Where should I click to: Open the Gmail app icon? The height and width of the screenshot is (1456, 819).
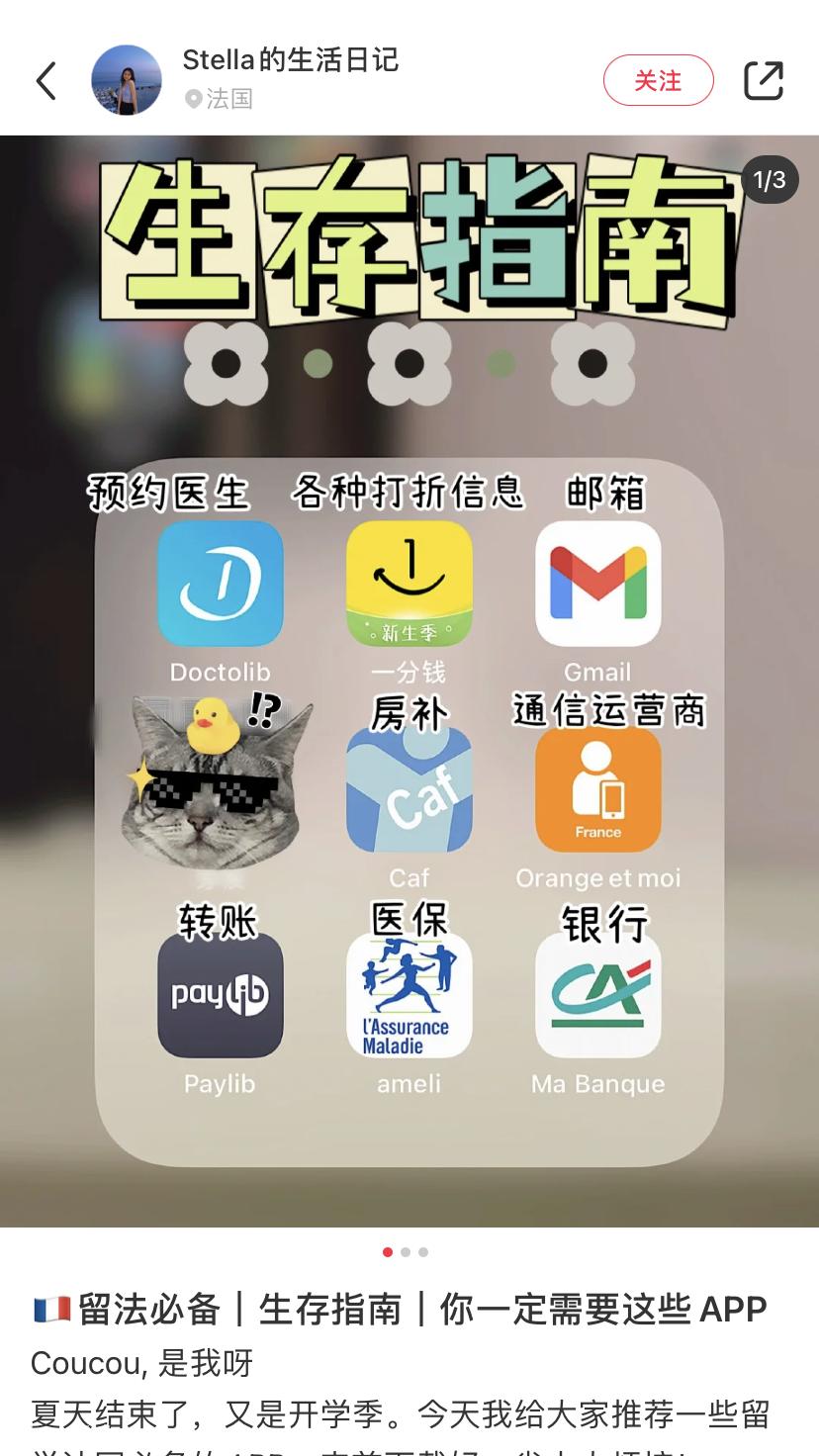point(597,584)
